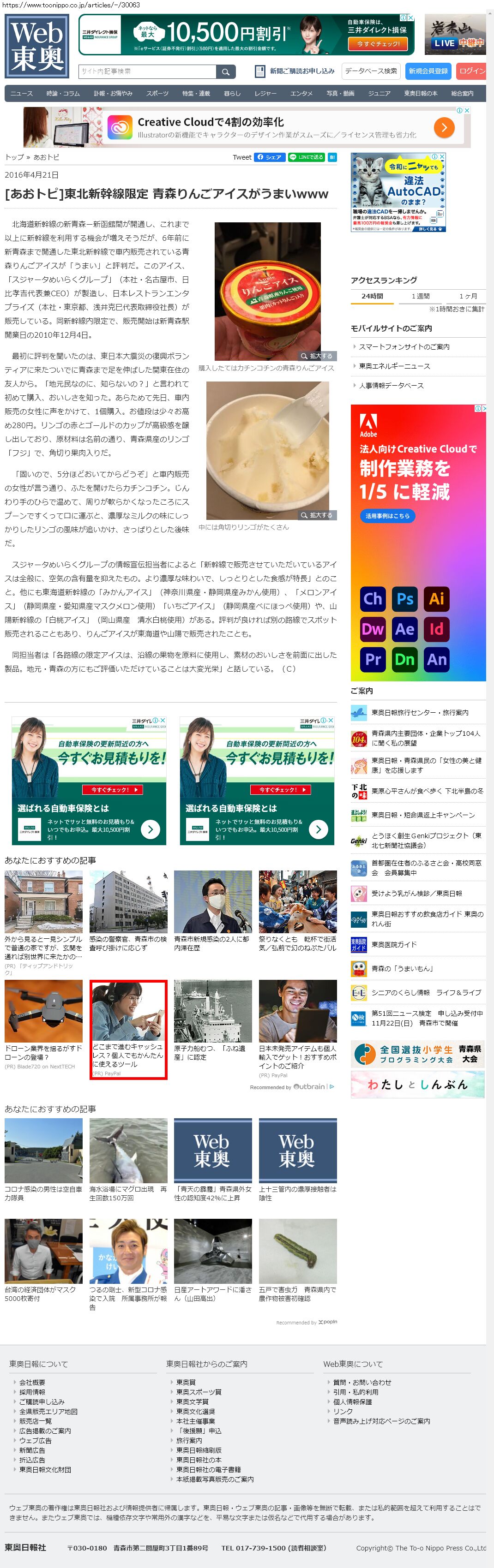This screenshot has width=494, height=1568.
Task: Open 東奥医院ガイド guide row
Action: tap(393, 944)
